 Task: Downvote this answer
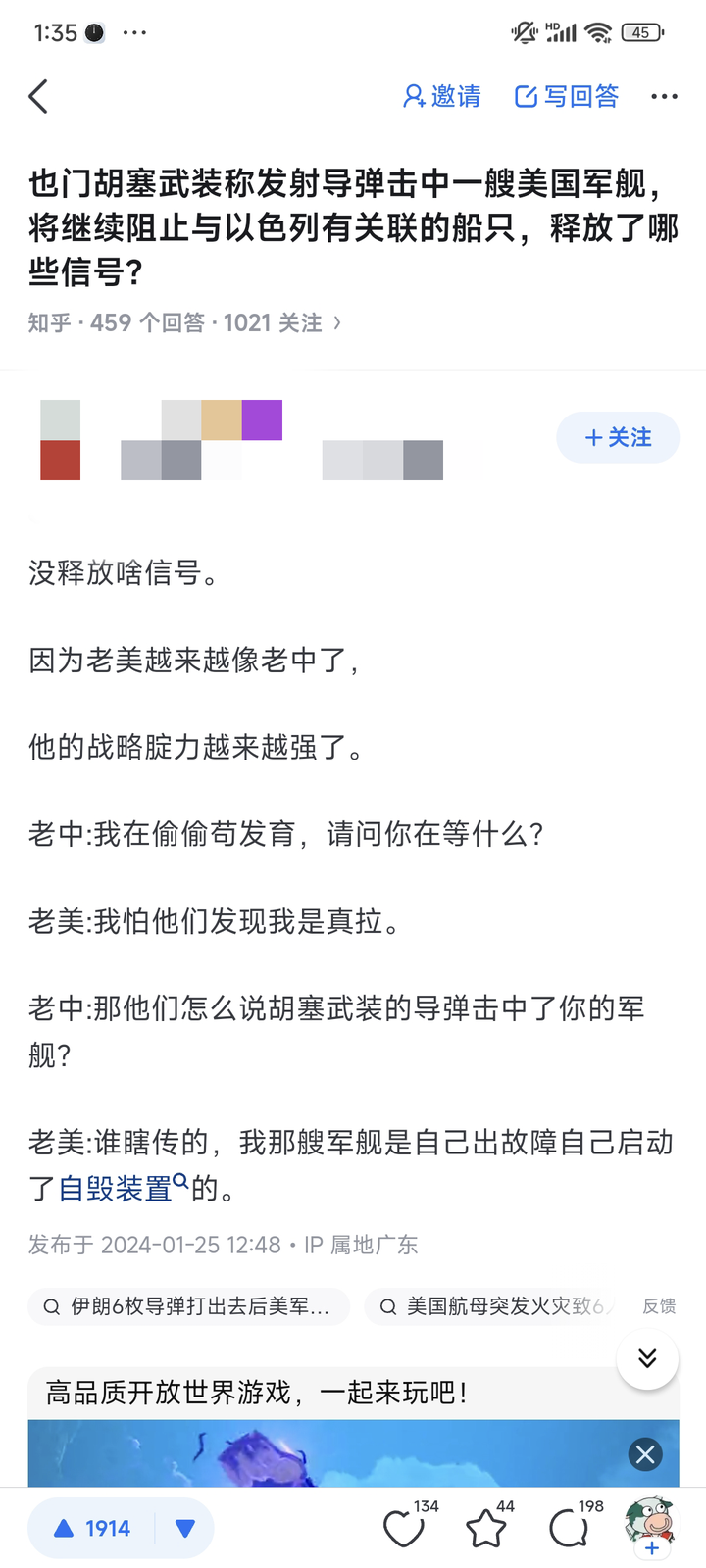(184, 1528)
